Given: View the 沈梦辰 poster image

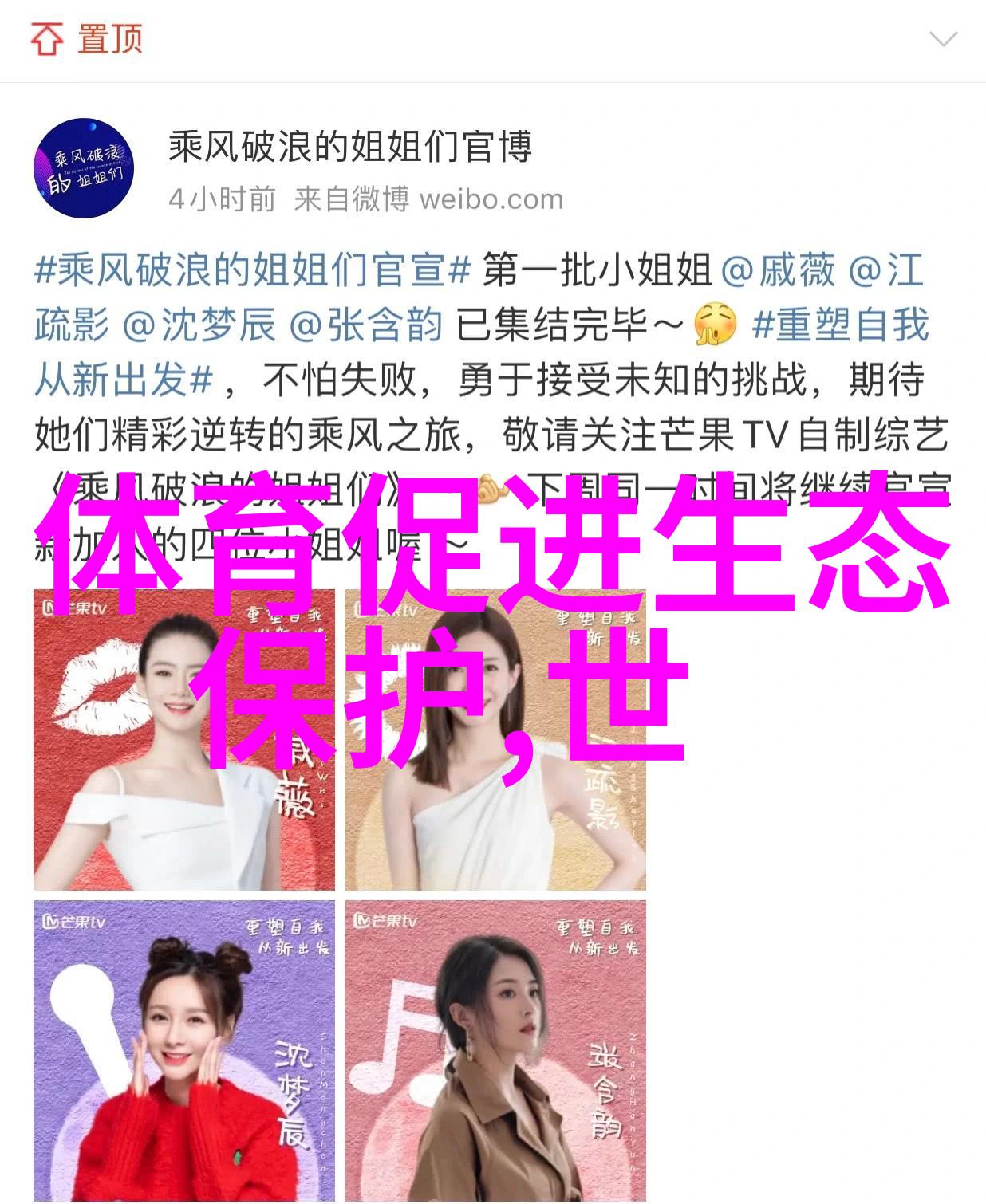Looking at the screenshot, I should point(183,1049).
